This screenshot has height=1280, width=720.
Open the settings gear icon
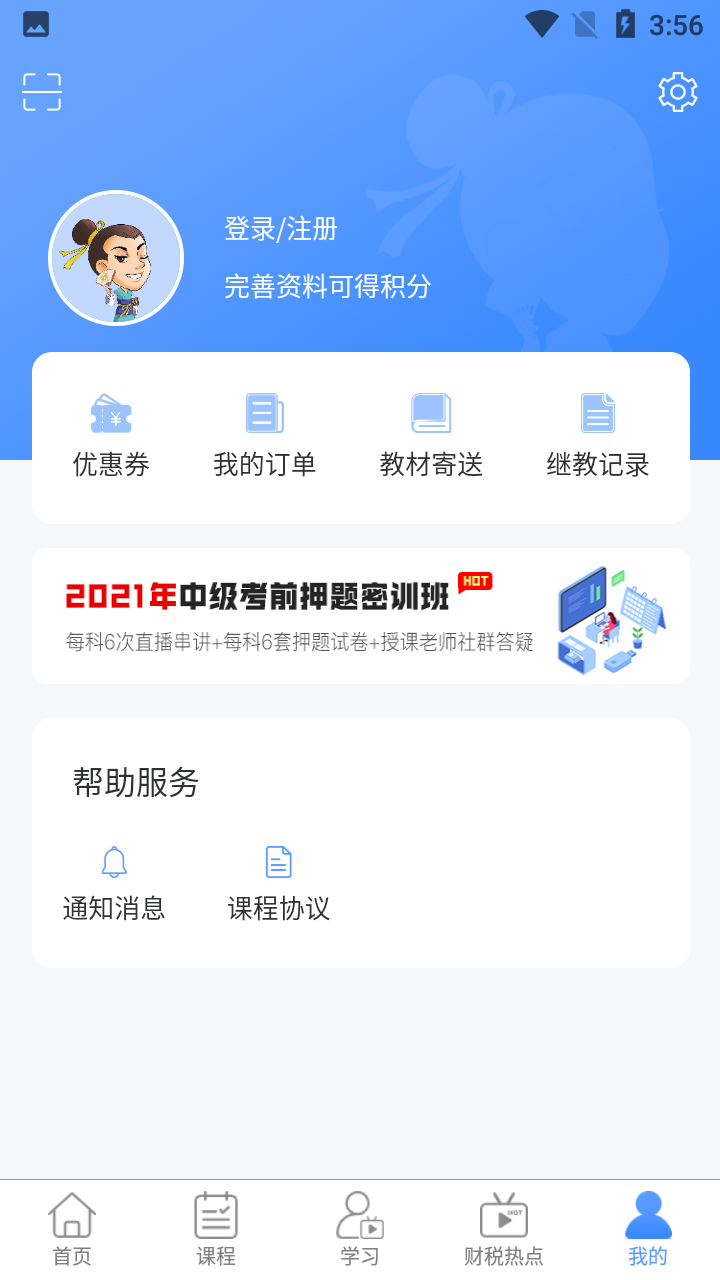(678, 90)
